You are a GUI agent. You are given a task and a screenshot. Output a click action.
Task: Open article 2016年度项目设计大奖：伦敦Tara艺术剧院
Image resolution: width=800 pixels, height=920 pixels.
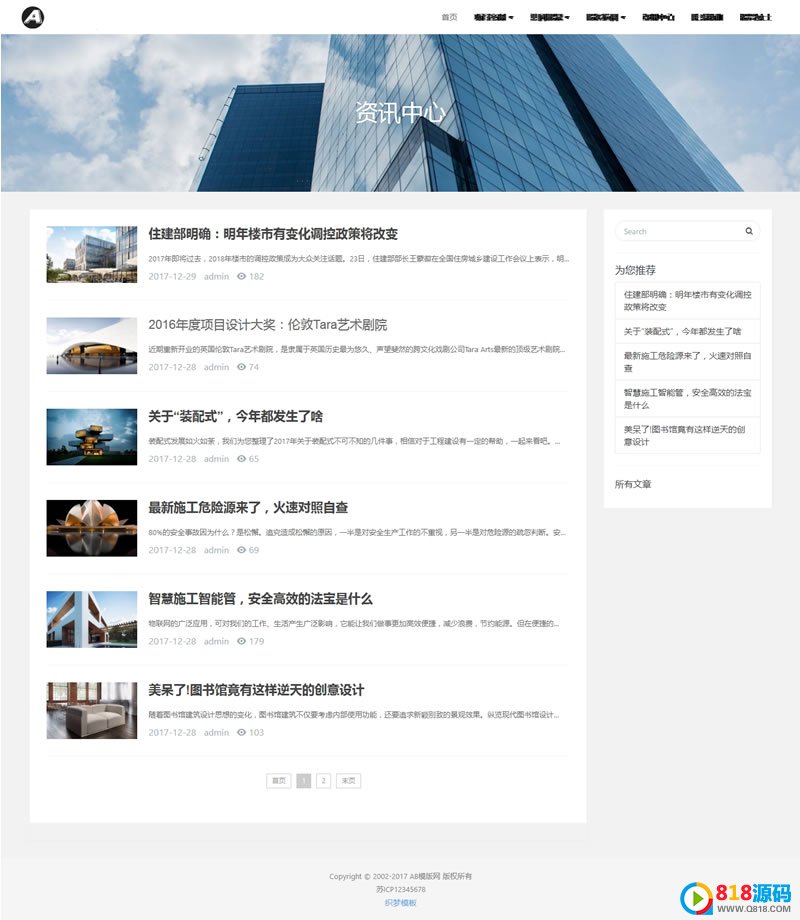tap(267, 325)
